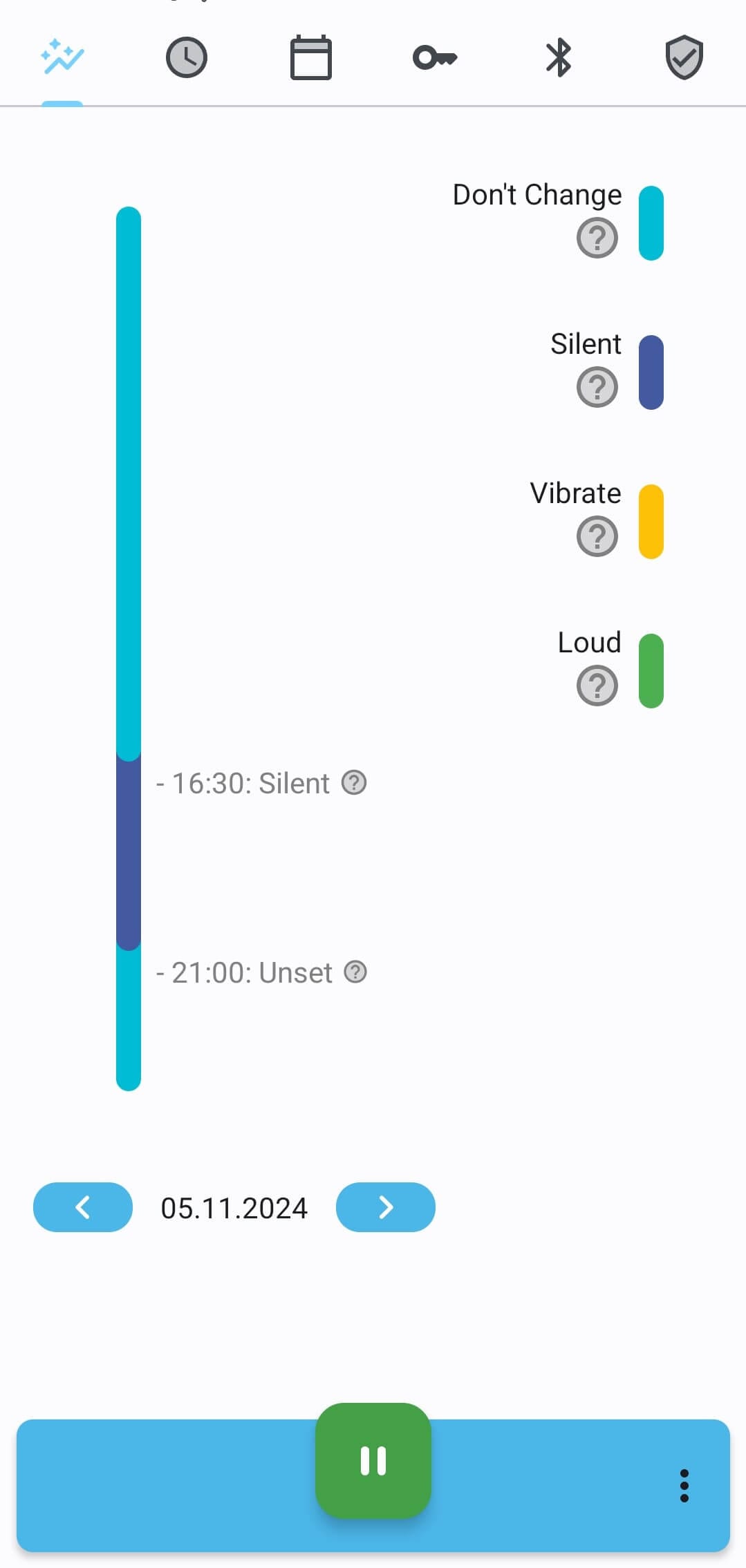Open the calendar tab
Viewport: 746px width, 1568px height.
pos(310,57)
